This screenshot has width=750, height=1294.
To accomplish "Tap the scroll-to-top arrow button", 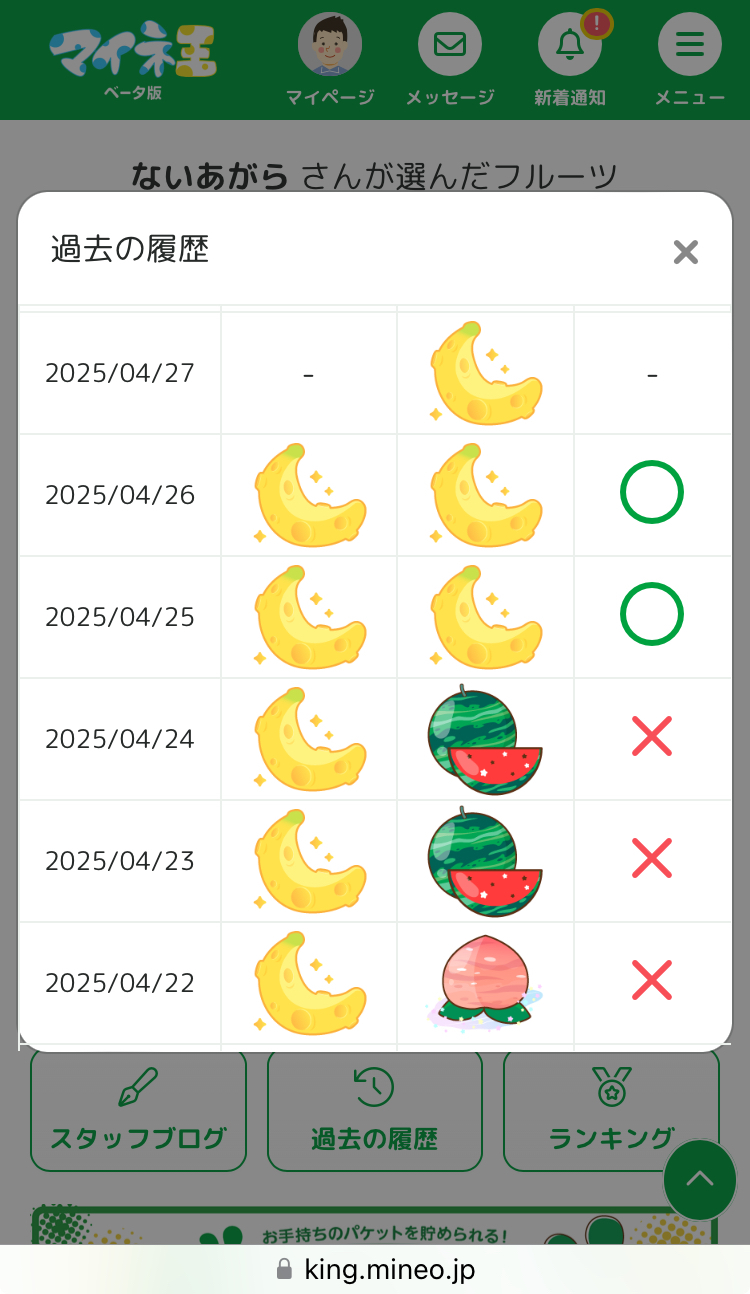I will pyautogui.click(x=700, y=1179).
